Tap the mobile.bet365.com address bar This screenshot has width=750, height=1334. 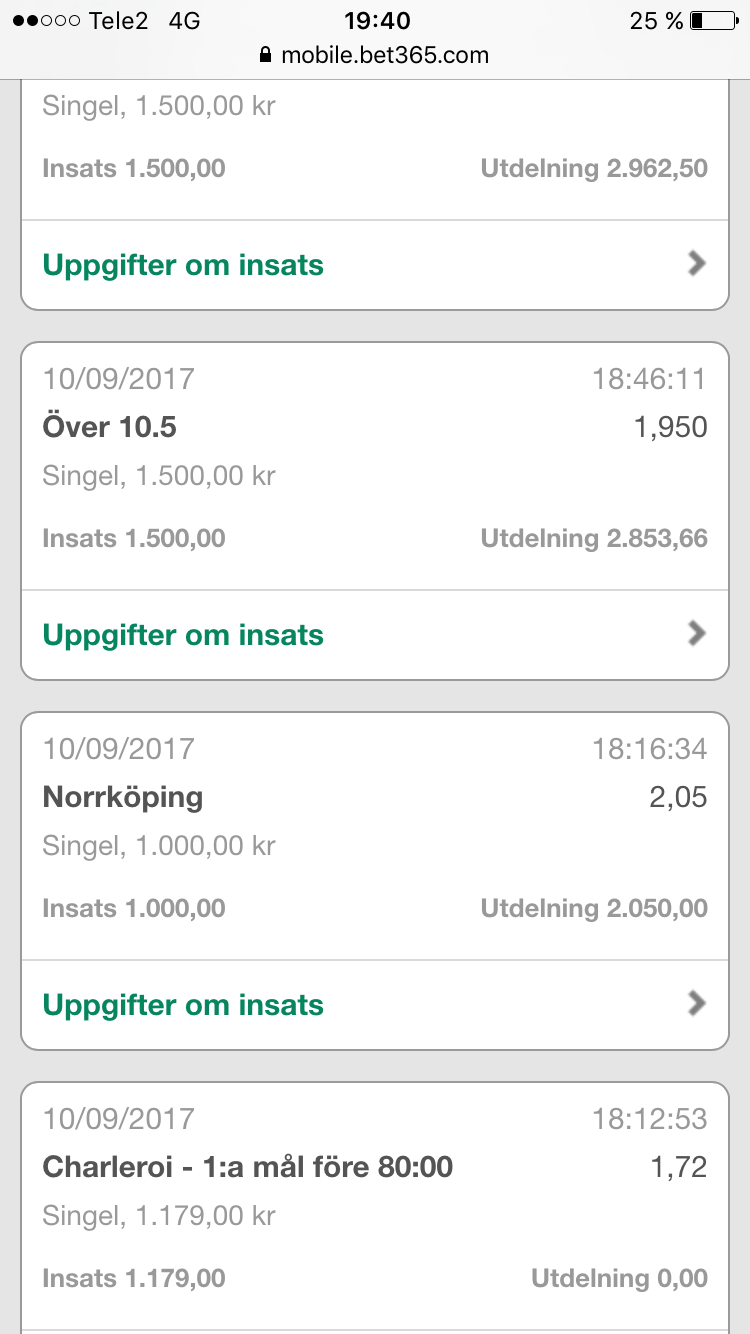click(375, 55)
